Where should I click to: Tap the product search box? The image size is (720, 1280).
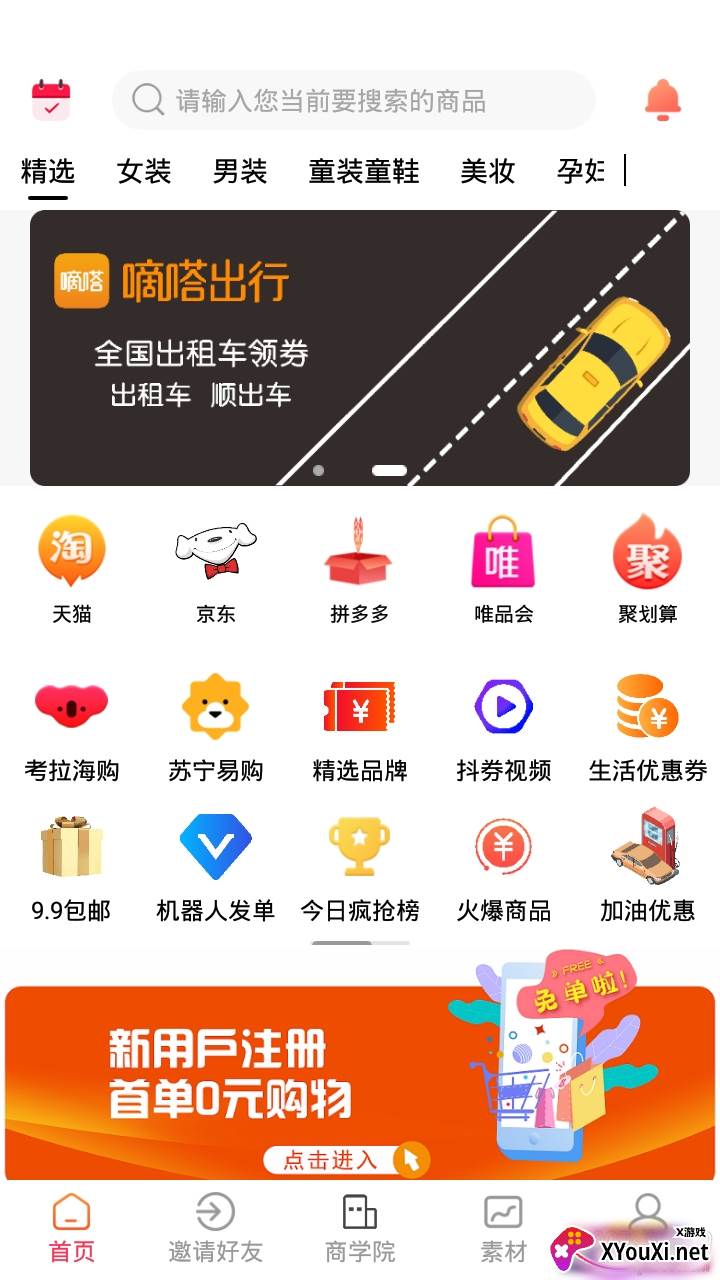click(354, 101)
